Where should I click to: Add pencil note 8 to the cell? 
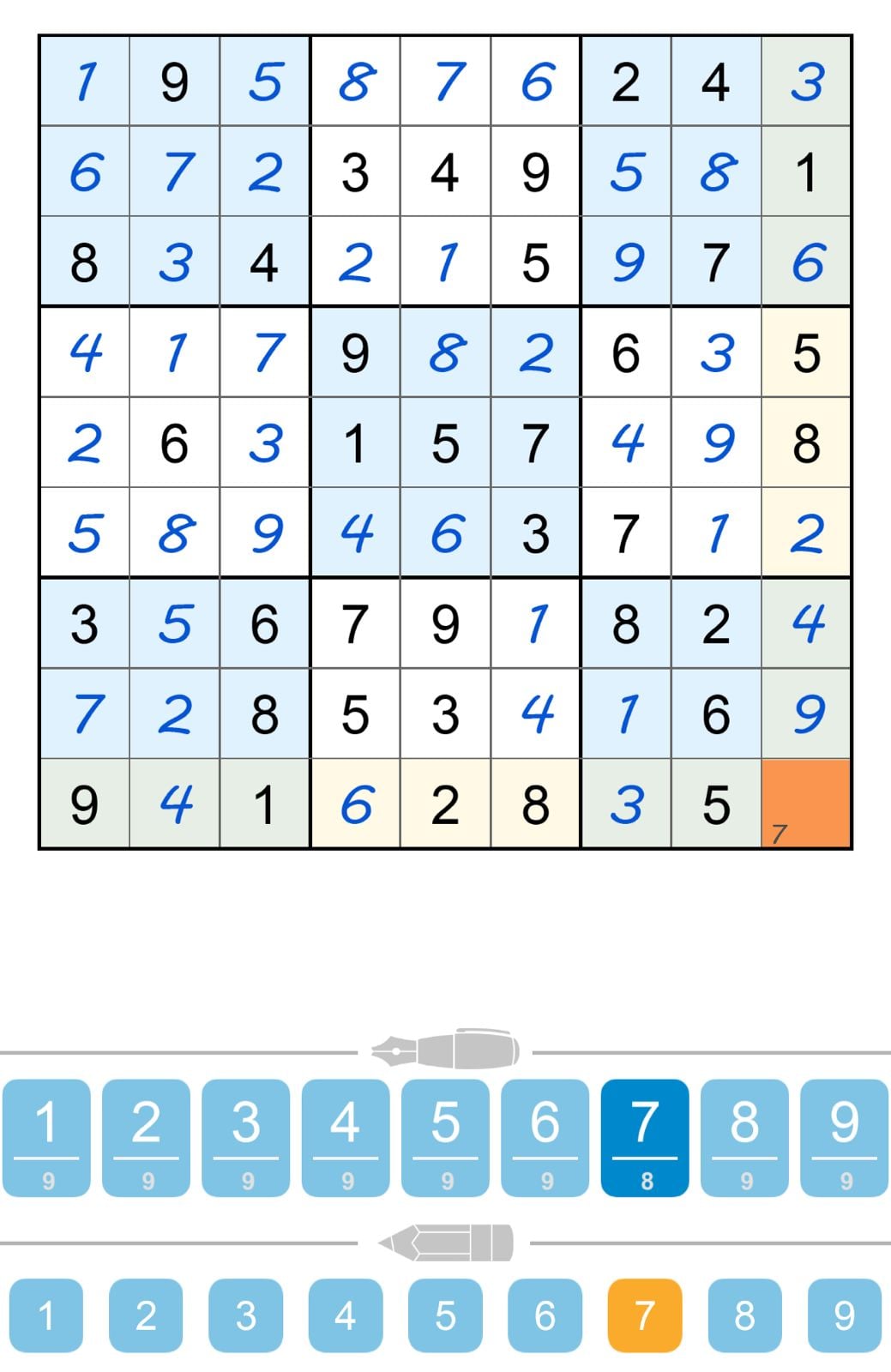tap(744, 1315)
